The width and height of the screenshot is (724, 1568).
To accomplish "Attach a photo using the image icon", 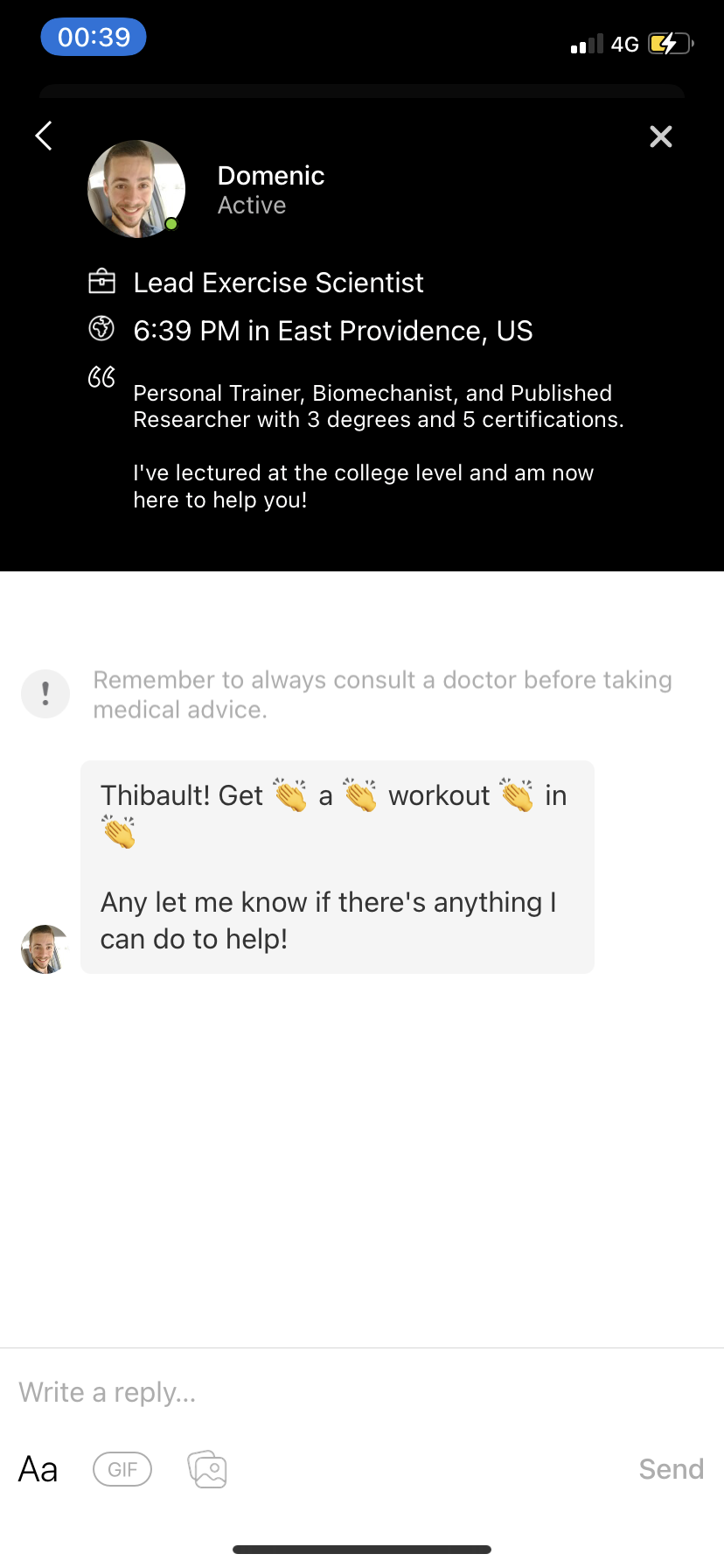I will pyautogui.click(x=206, y=1468).
